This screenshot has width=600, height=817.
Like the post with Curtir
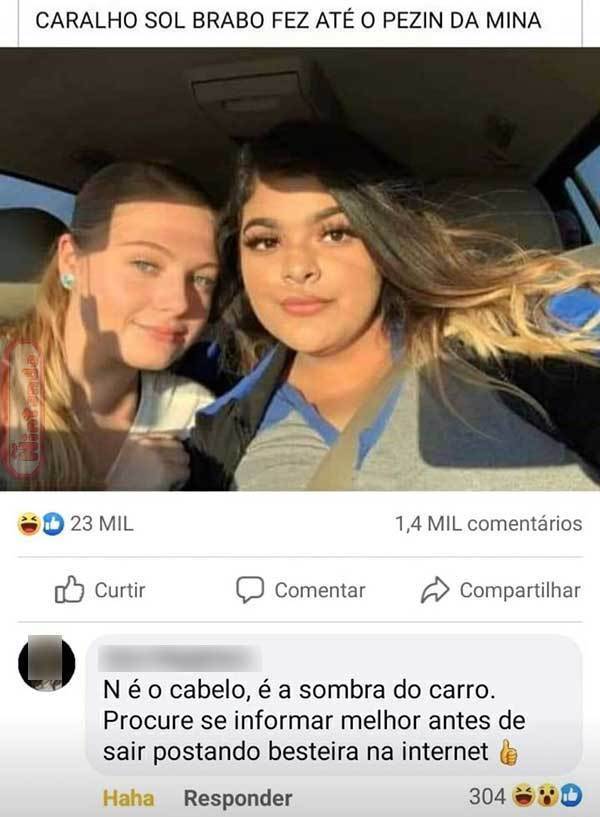[100, 590]
